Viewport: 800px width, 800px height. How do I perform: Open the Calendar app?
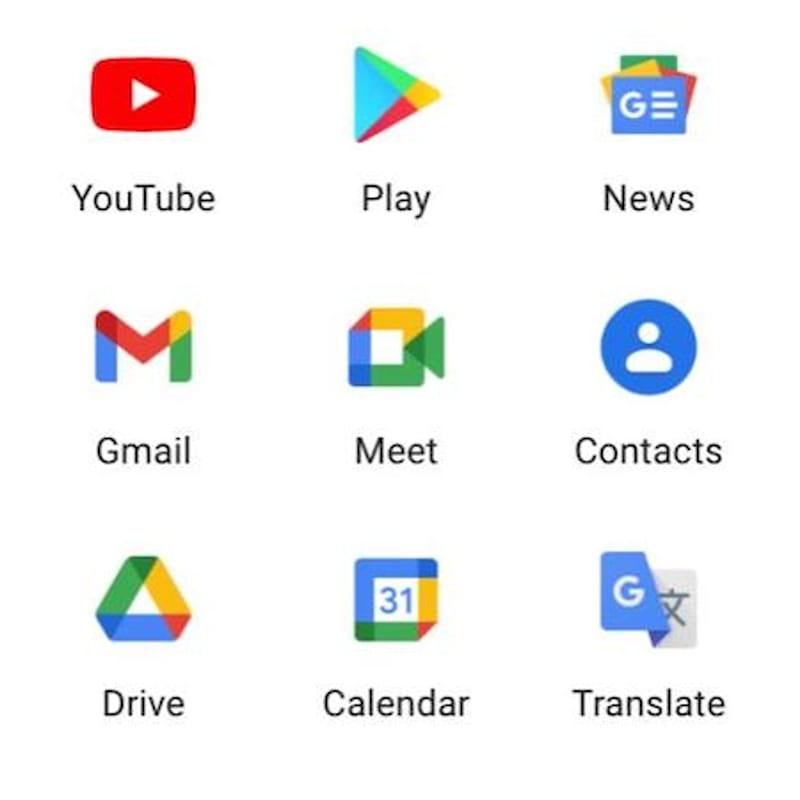click(395, 598)
